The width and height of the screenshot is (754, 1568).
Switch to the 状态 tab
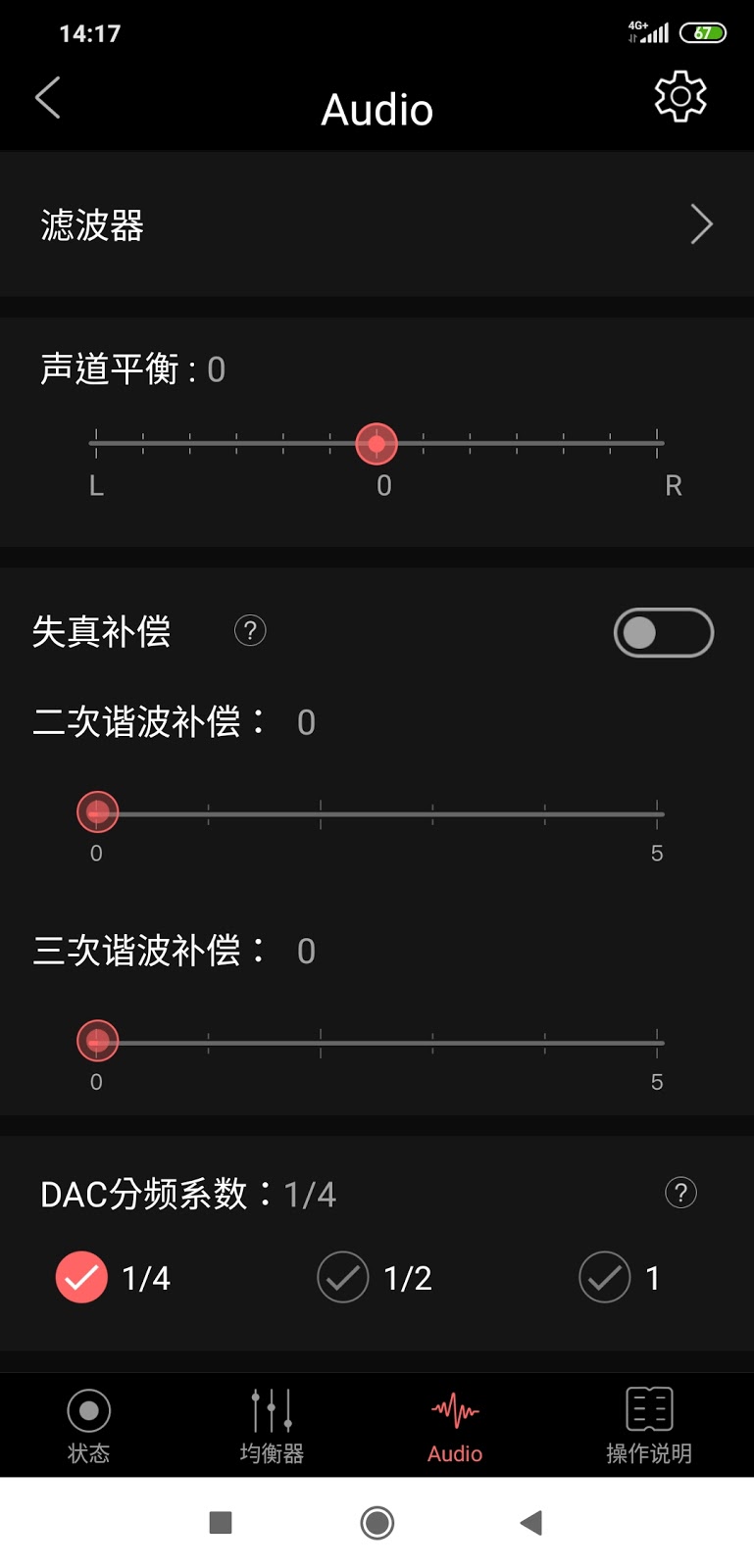click(88, 1425)
